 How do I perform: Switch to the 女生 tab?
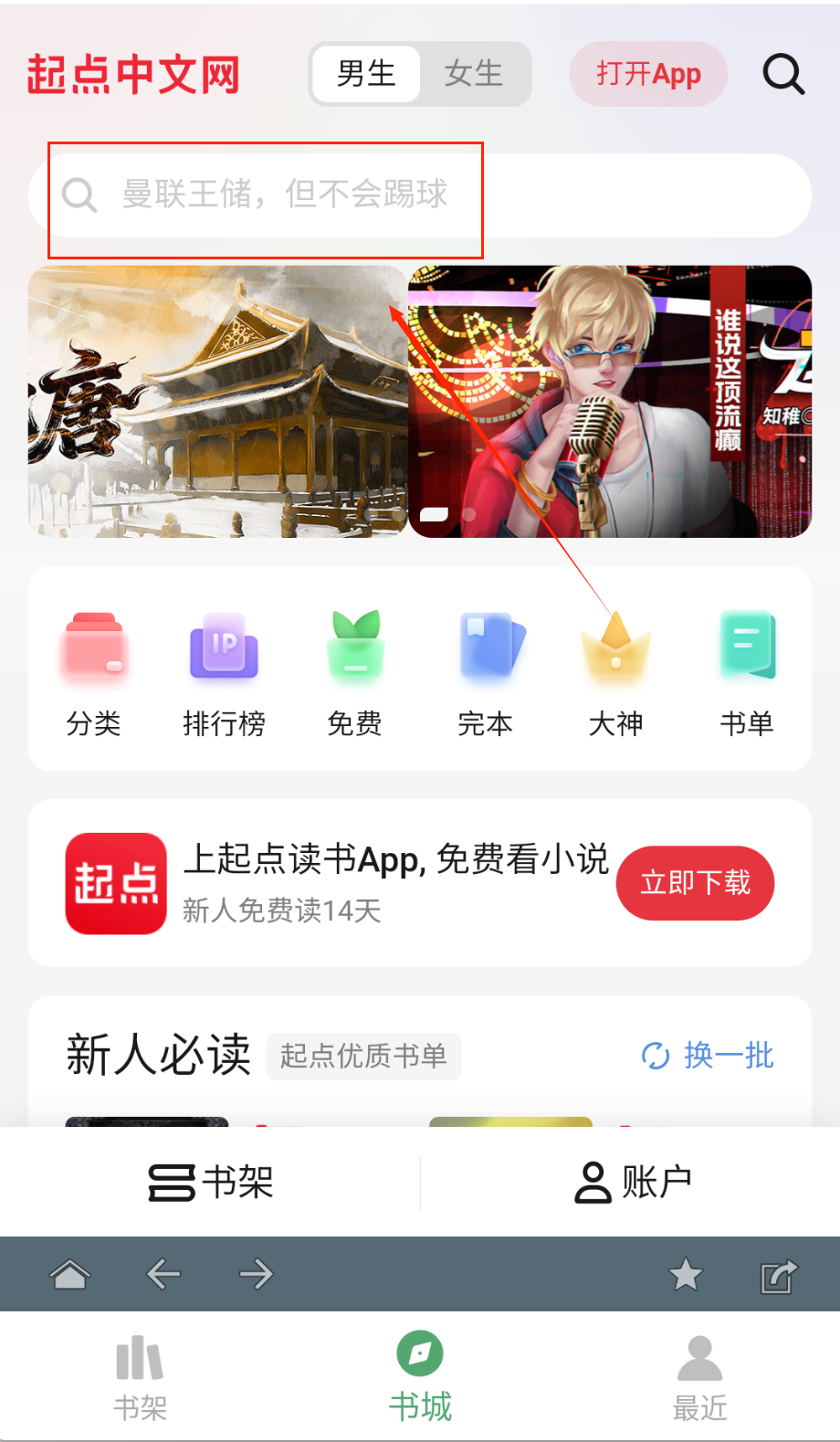pyautogui.click(x=474, y=74)
